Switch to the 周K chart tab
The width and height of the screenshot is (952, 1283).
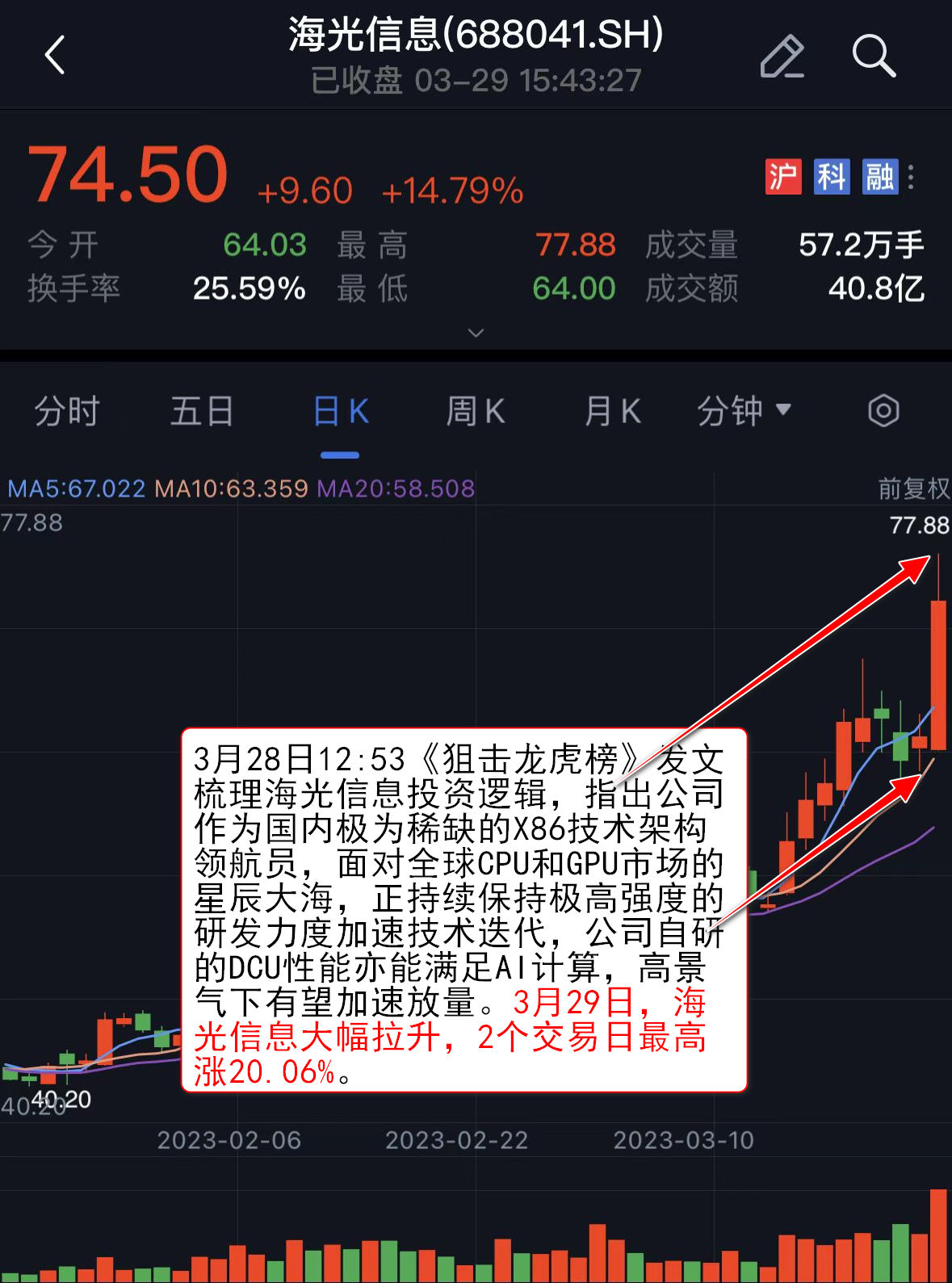476,412
